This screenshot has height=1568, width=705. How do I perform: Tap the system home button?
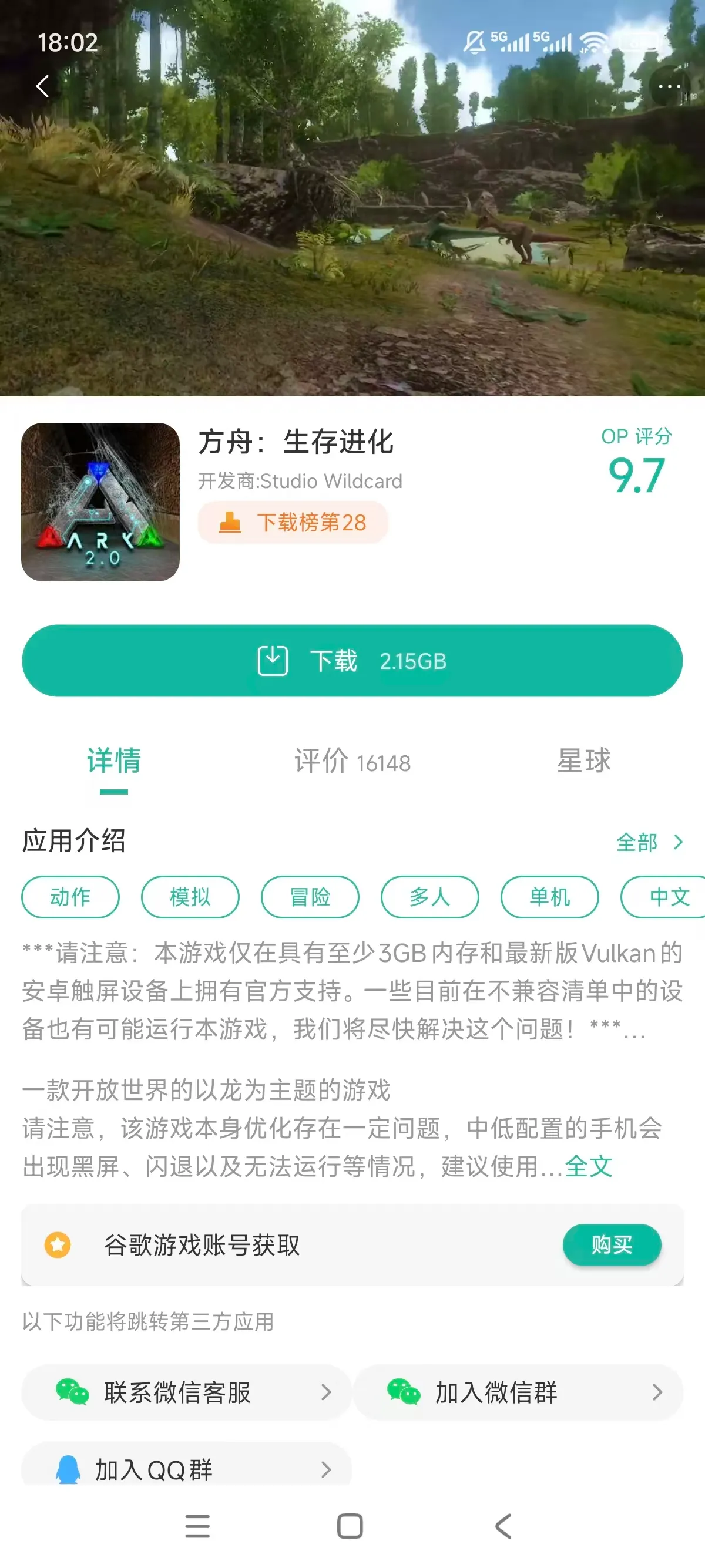pos(350,1526)
